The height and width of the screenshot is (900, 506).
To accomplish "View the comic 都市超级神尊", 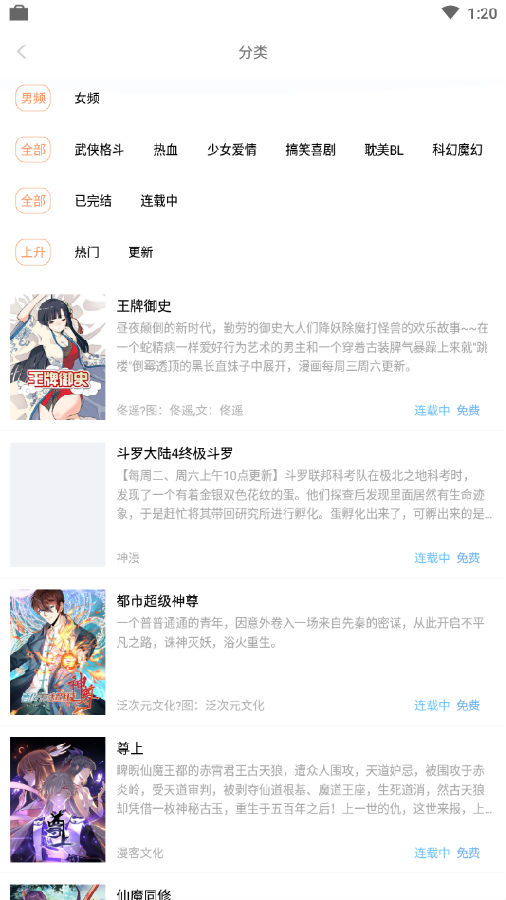I will [x=253, y=651].
